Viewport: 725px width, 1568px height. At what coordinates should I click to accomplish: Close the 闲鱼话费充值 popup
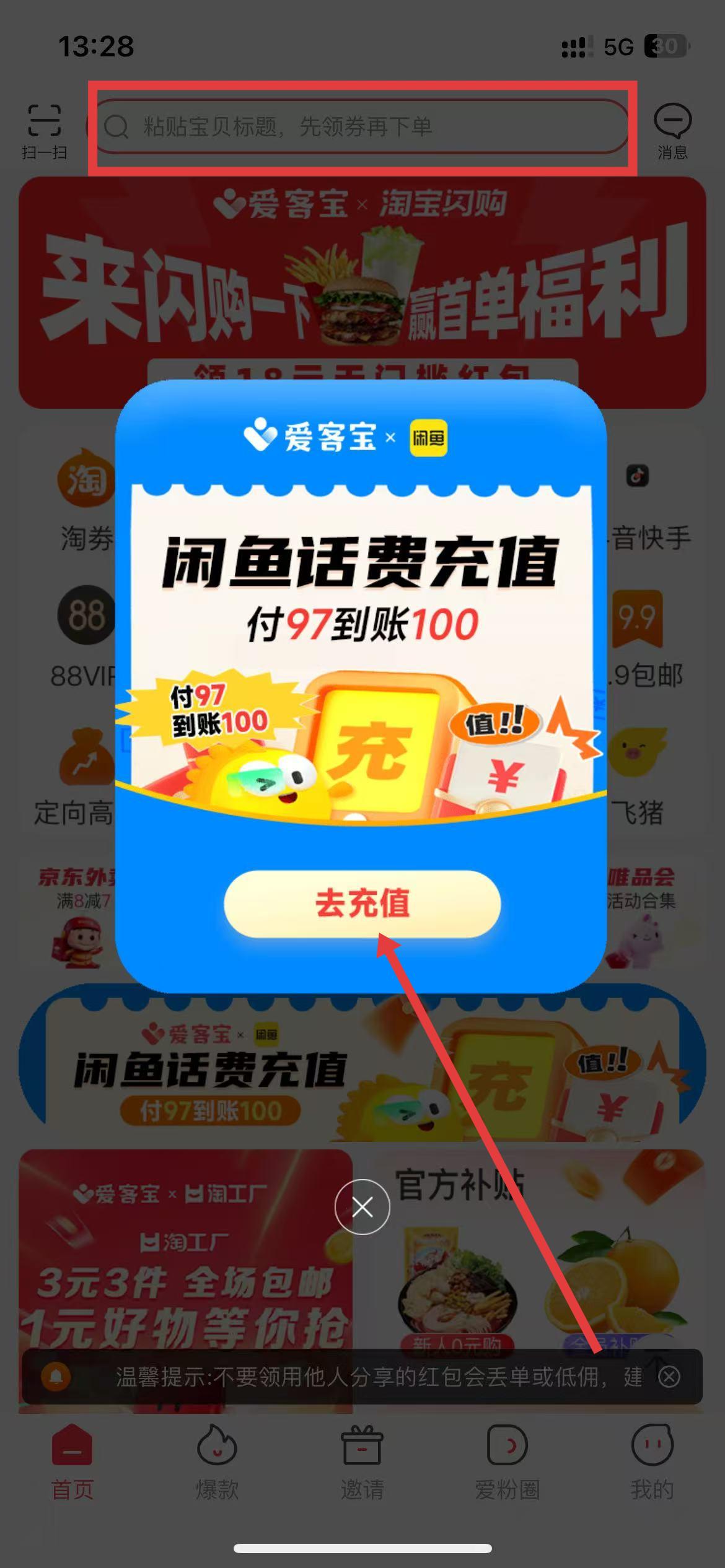coord(362,1206)
